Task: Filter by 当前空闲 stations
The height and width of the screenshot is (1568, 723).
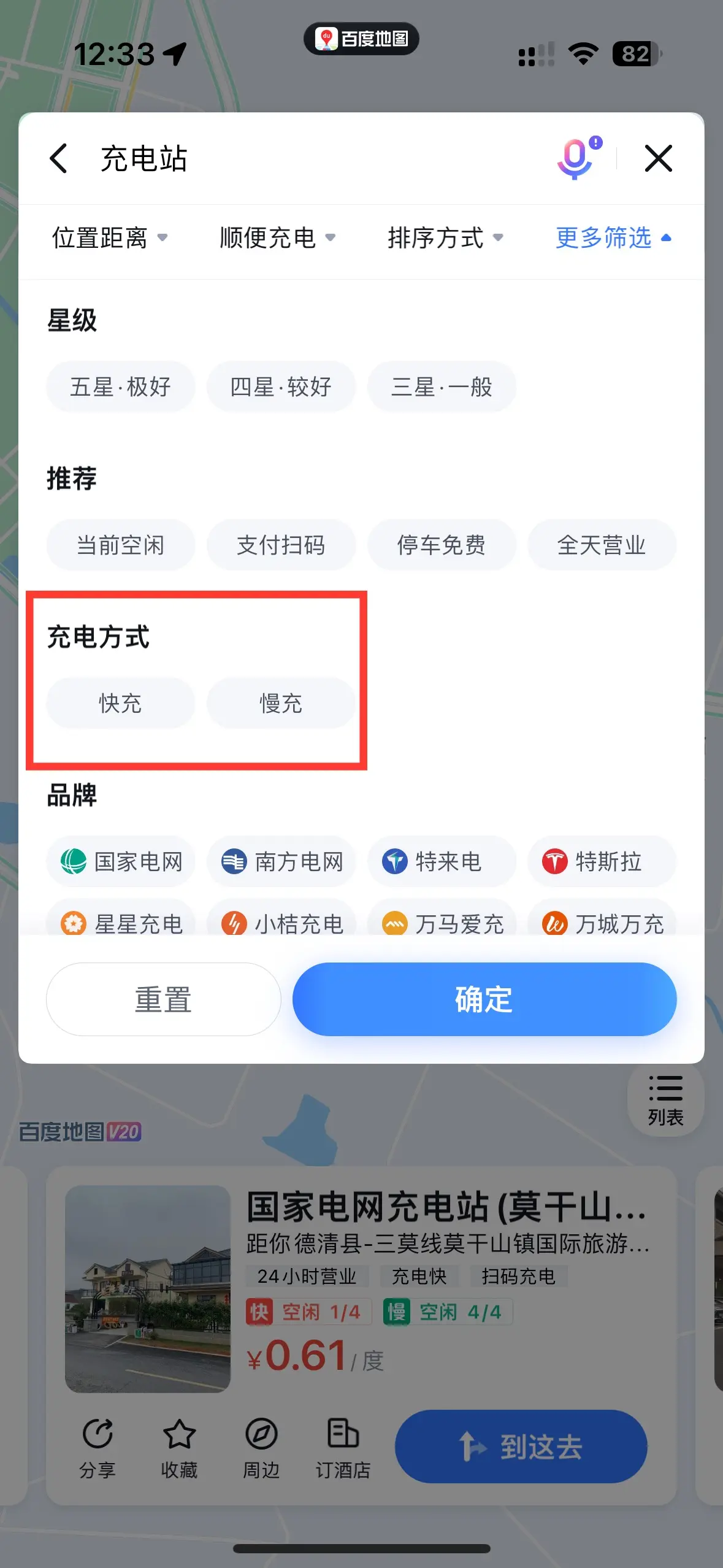Action: pyautogui.click(x=121, y=545)
